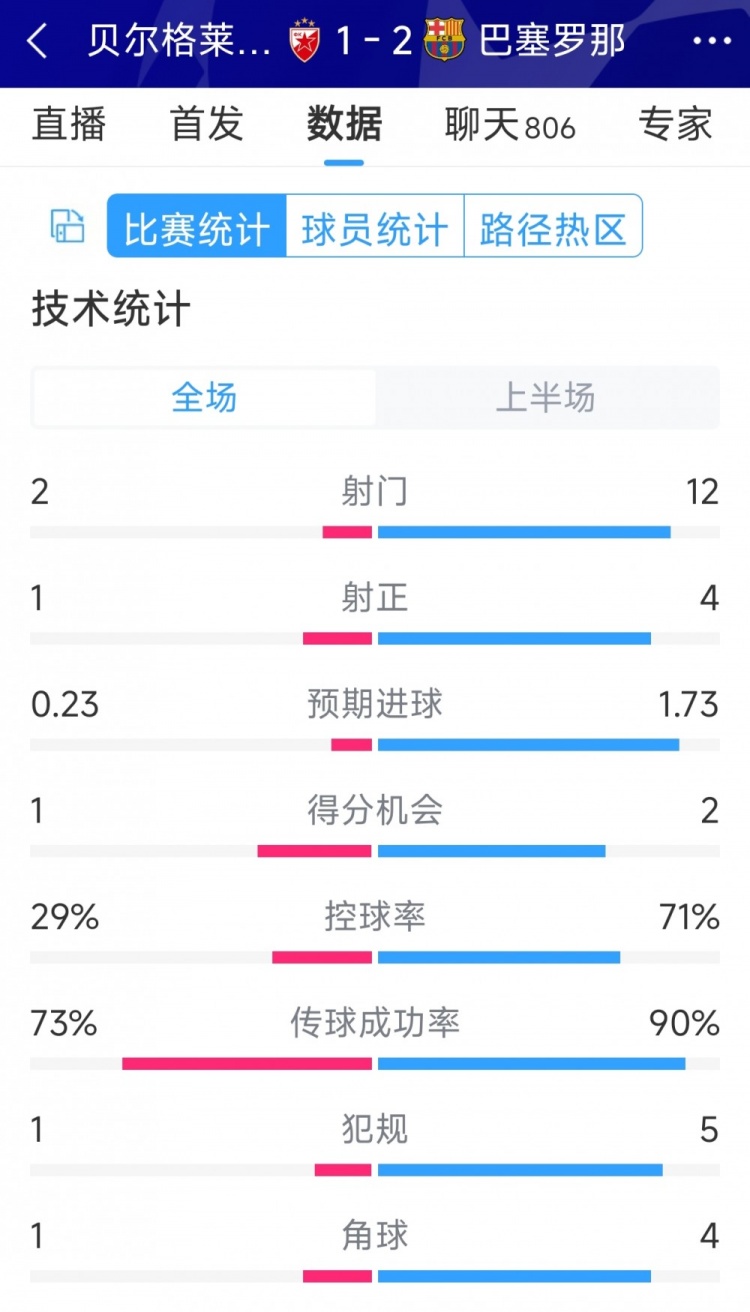Screen dimensions: 750x1312
Task: Select the 比赛统计 match stats tab
Action: (x=195, y=227)
